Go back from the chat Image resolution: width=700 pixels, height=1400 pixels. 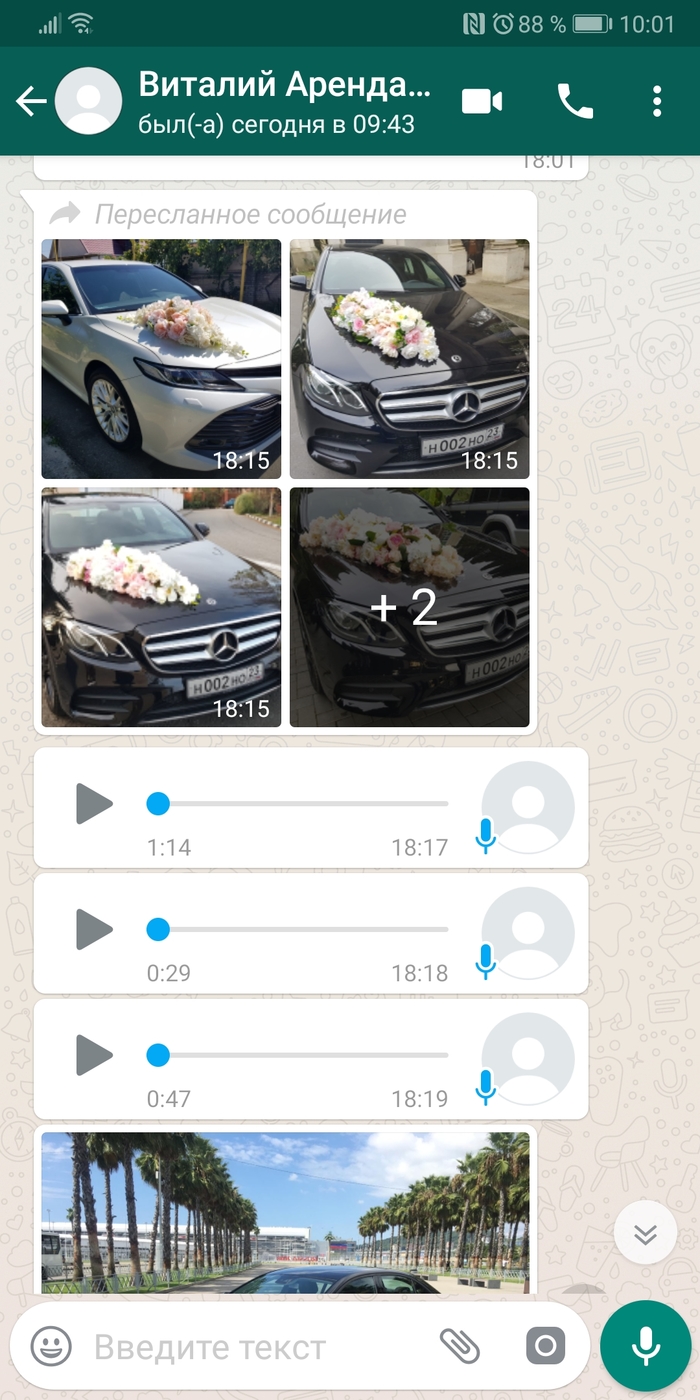[x=31, y=101]
